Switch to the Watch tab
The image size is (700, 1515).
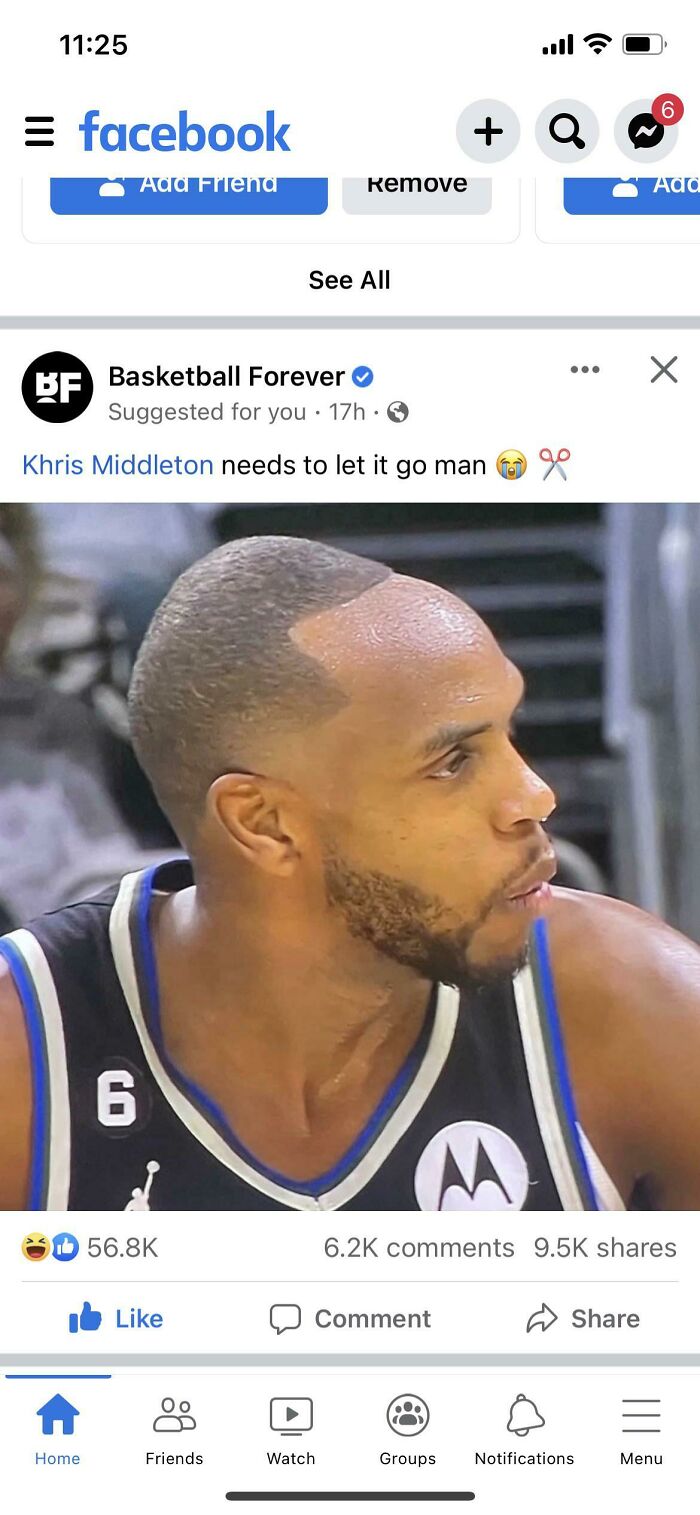click(x=291, y=1432)
